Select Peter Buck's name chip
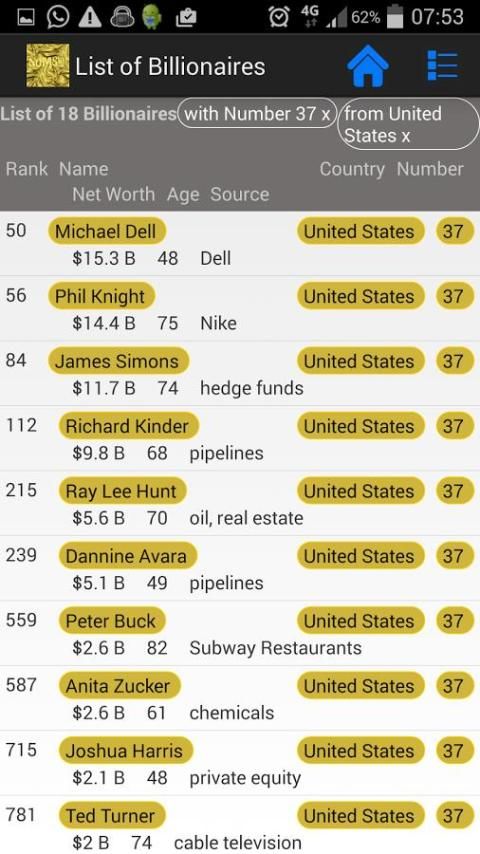The width and height of the screenshot is (480, 854). point(112,620)
